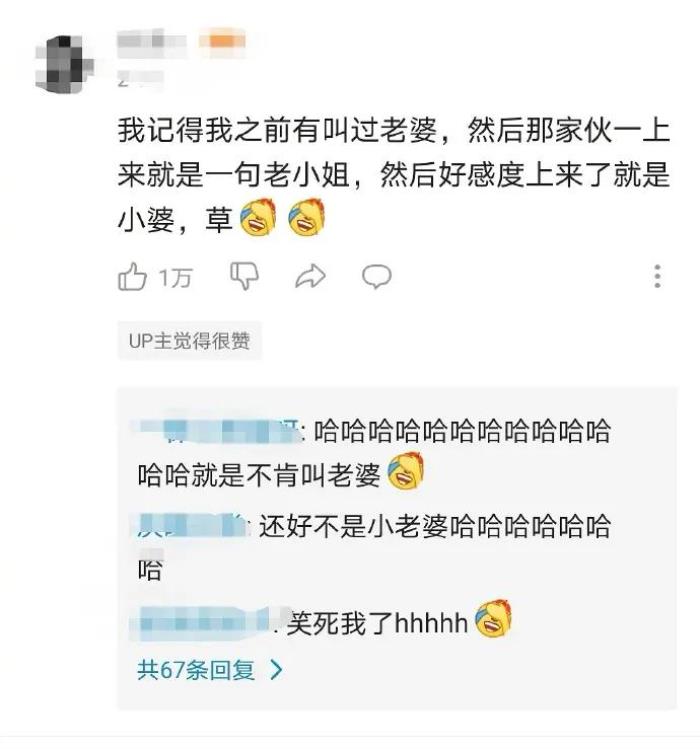Screen dimensions: 700x749
Task: Share this comment via arrow icon
Action: point(311,276)
